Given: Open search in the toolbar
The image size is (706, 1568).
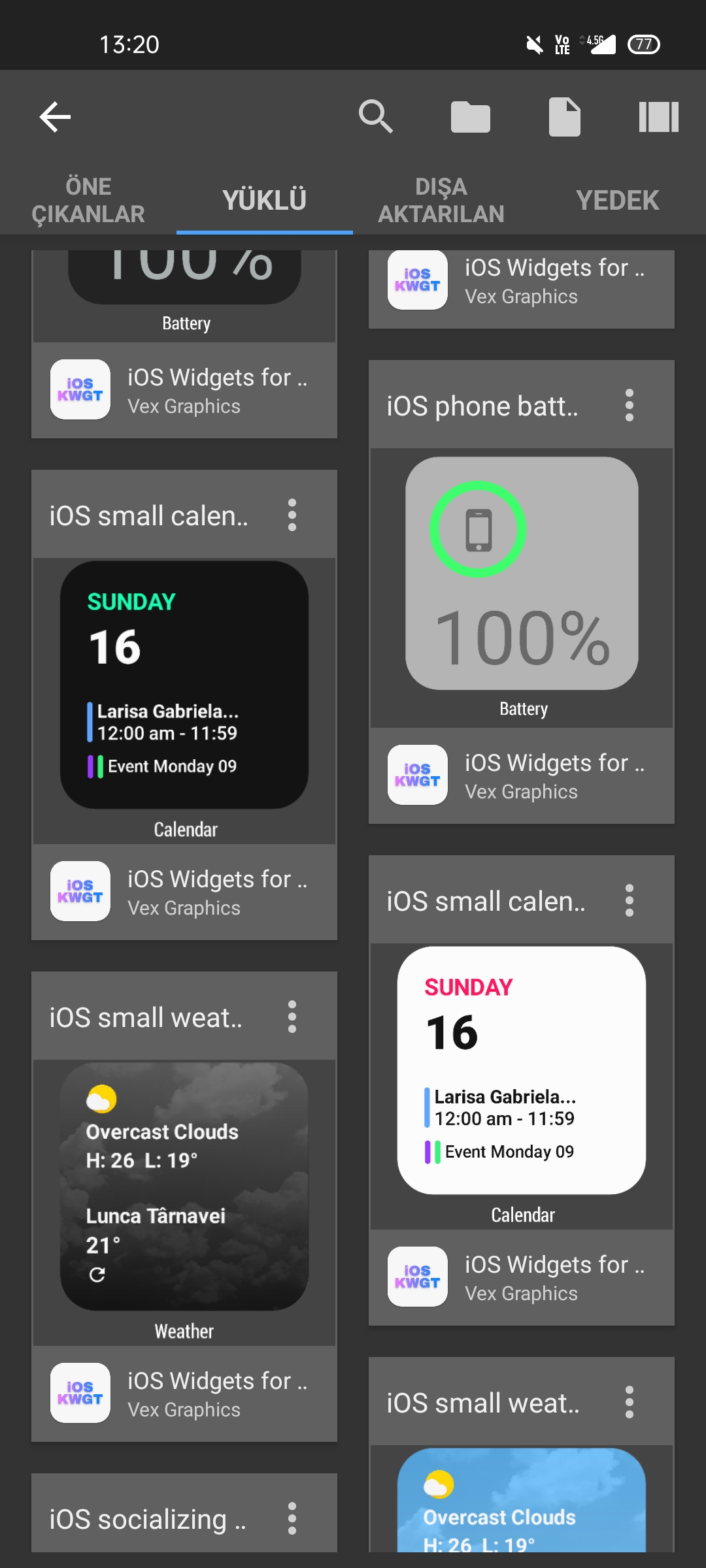Looking at the screenshot, I should click(x=376, y=117).
